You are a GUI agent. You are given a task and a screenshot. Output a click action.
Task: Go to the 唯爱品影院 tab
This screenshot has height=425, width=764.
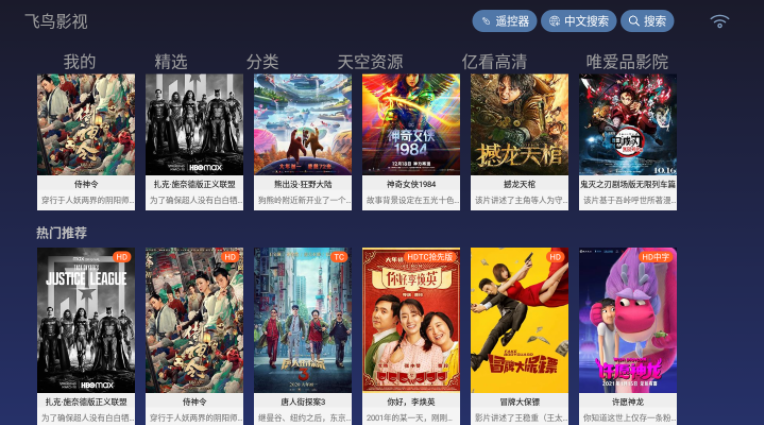627,62
